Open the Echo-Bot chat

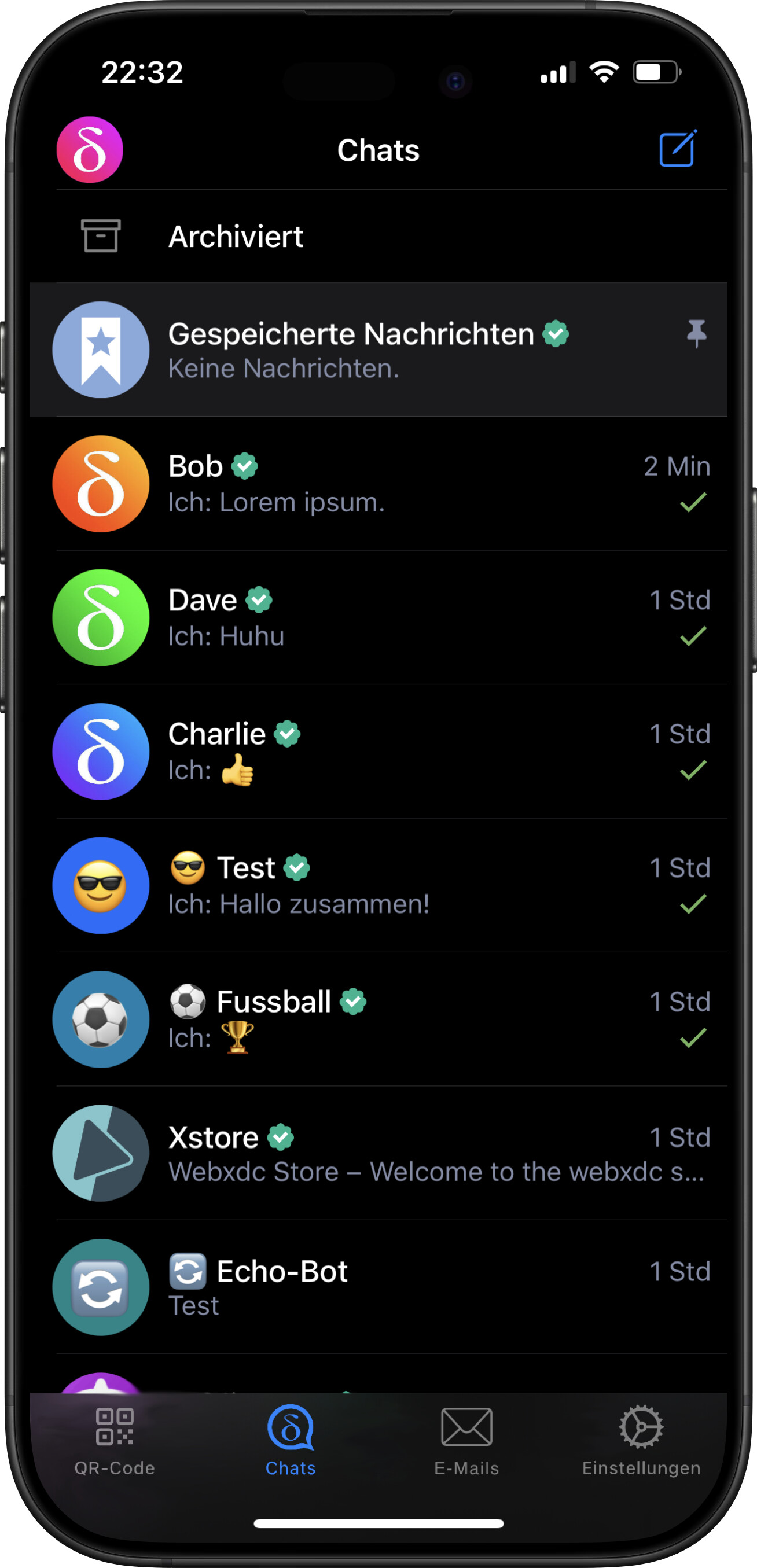tap(378, 1287)
